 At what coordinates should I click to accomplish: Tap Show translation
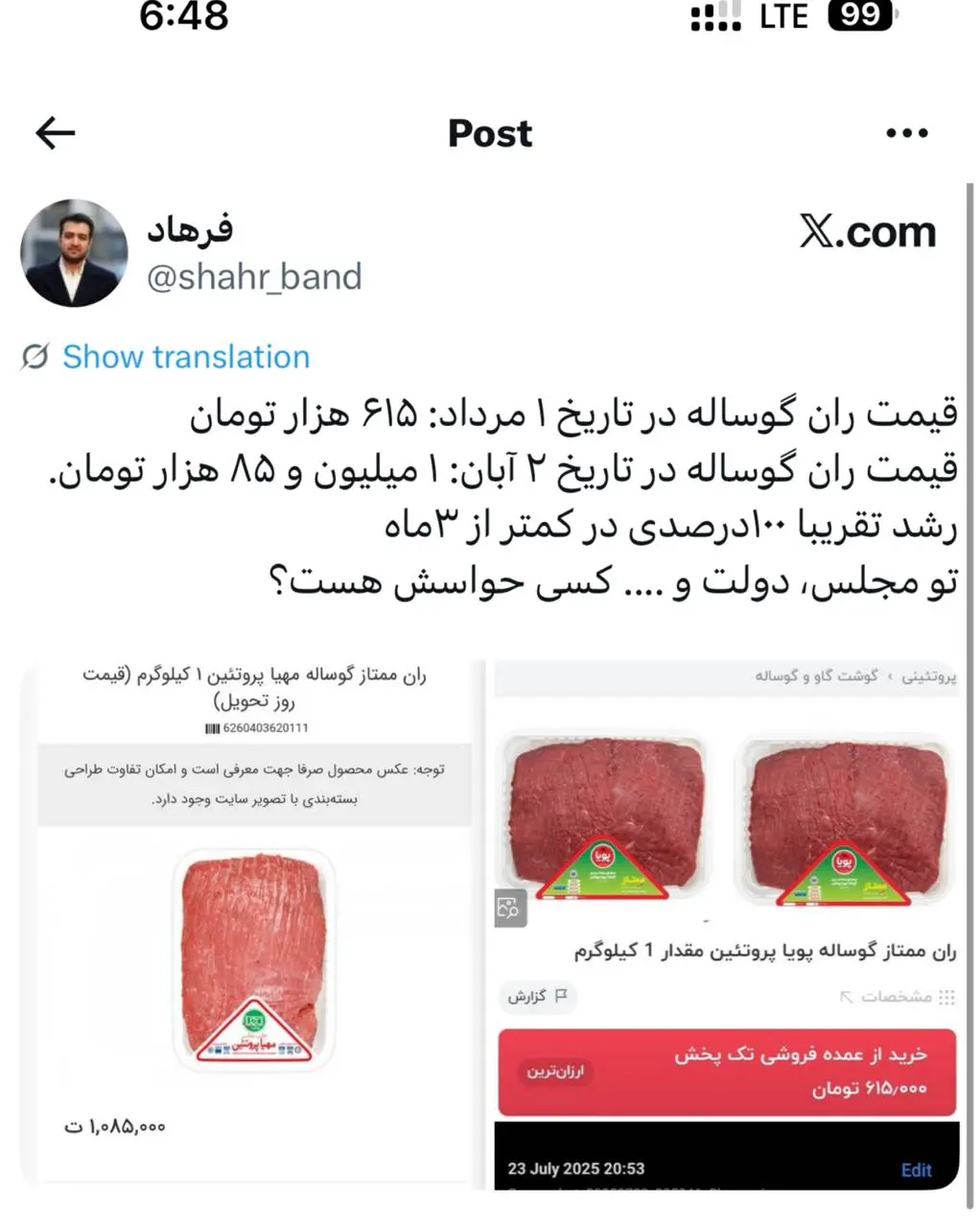coord(186,357)
